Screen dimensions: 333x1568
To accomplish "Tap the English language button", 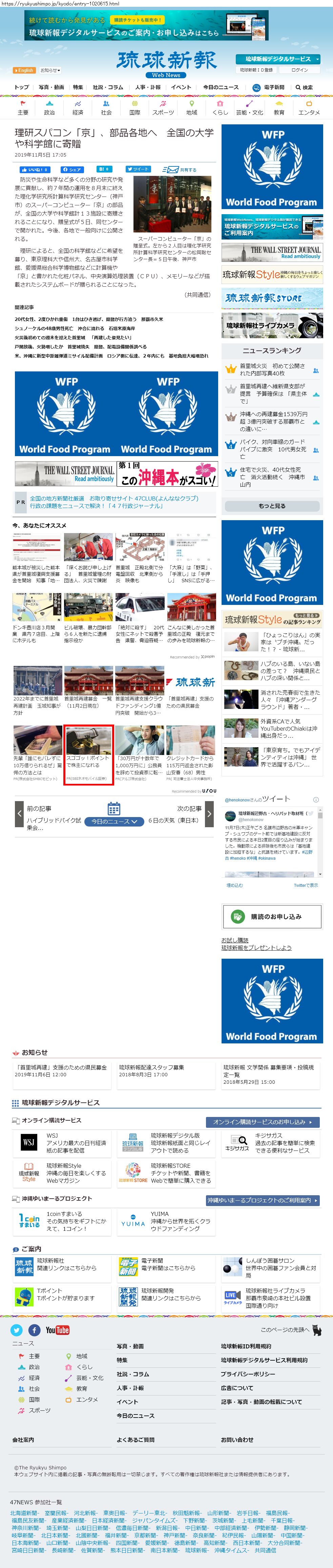I will point(24,70).
